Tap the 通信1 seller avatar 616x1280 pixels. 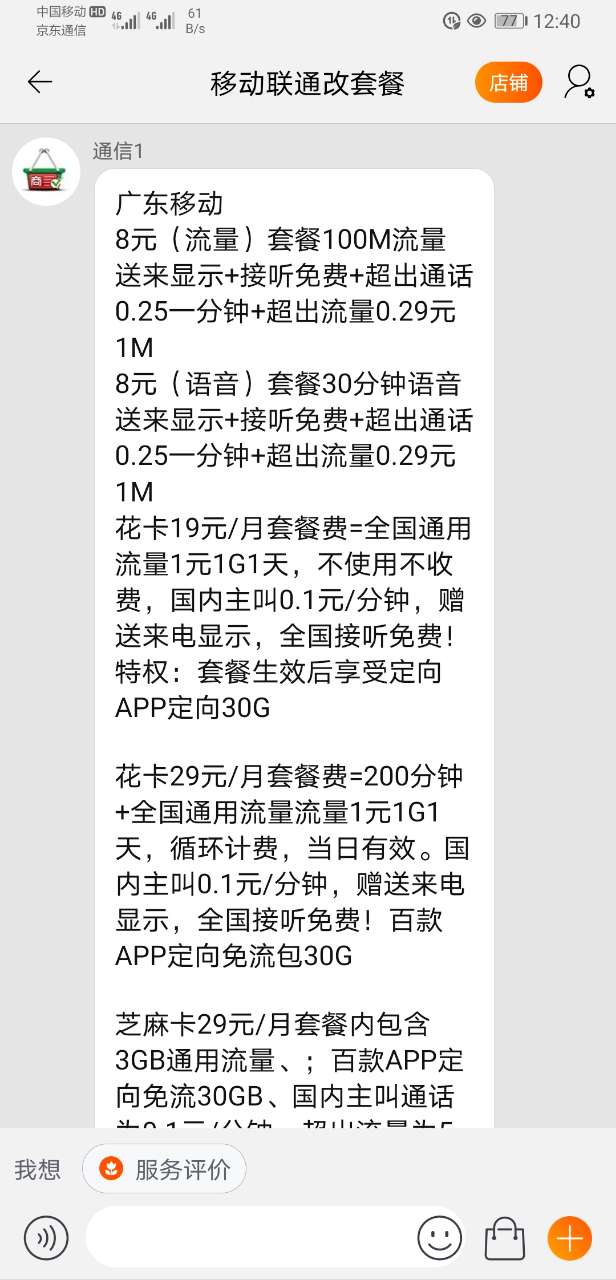pos(46,172)
